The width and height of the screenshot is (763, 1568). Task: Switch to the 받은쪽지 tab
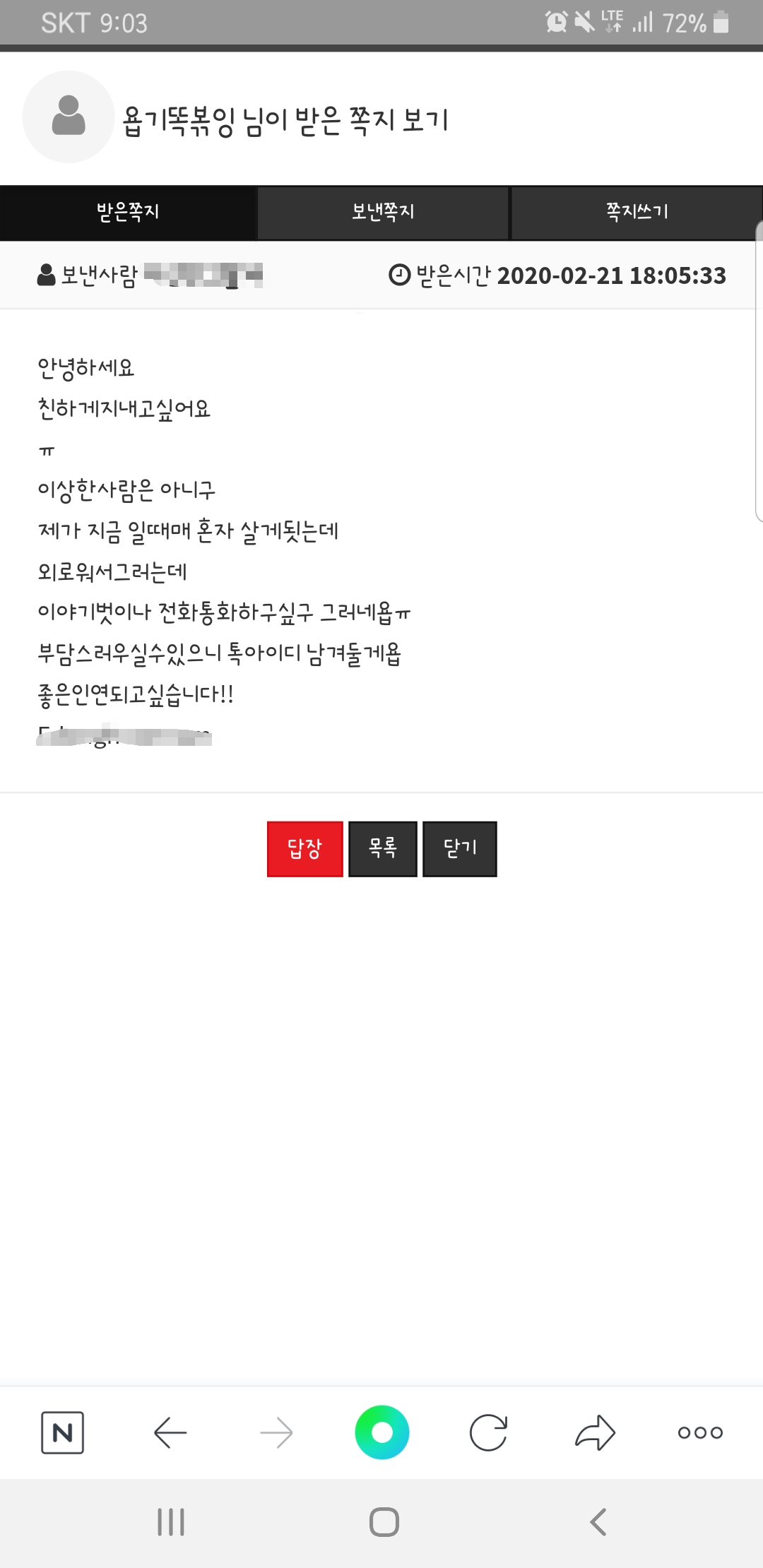[128, 213]
